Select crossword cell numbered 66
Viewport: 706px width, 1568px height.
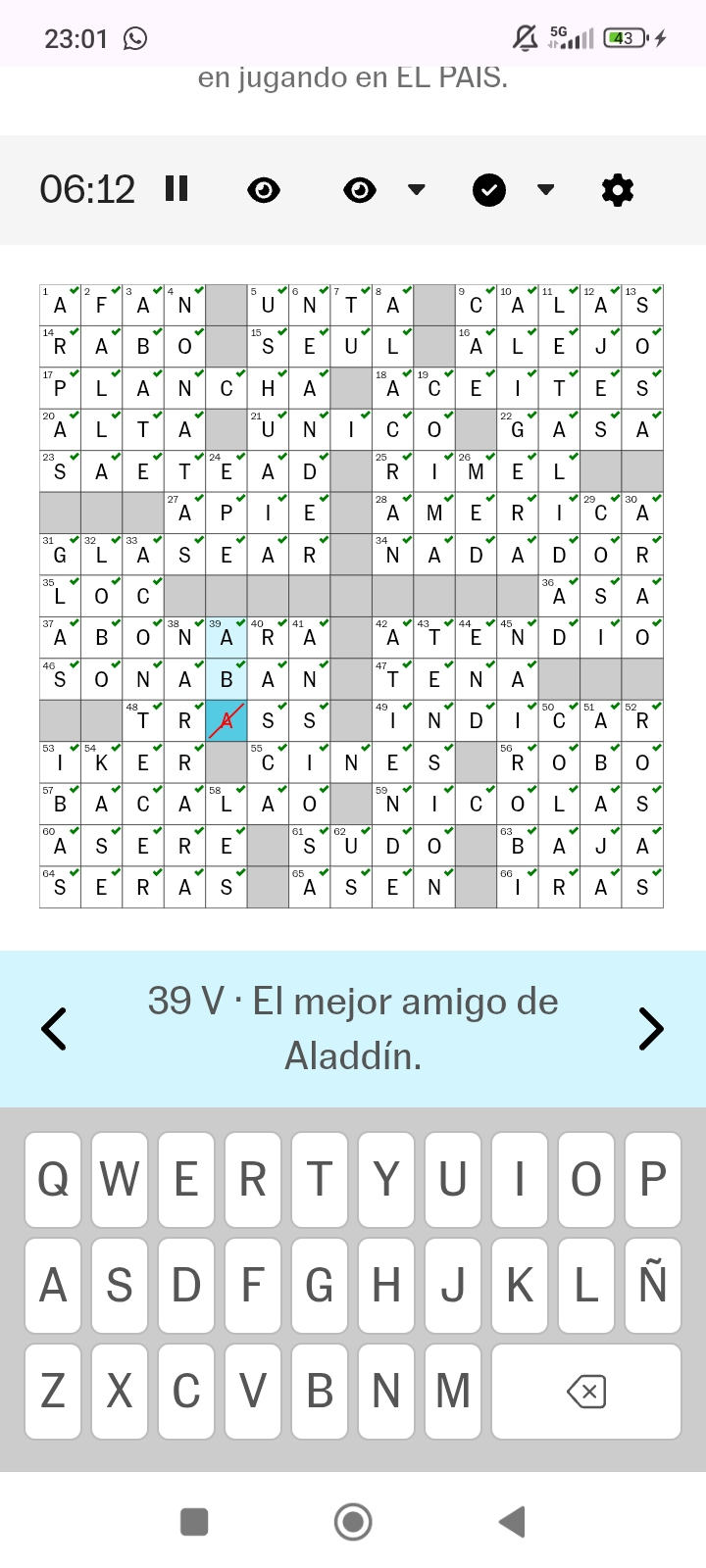click(518, 887)
